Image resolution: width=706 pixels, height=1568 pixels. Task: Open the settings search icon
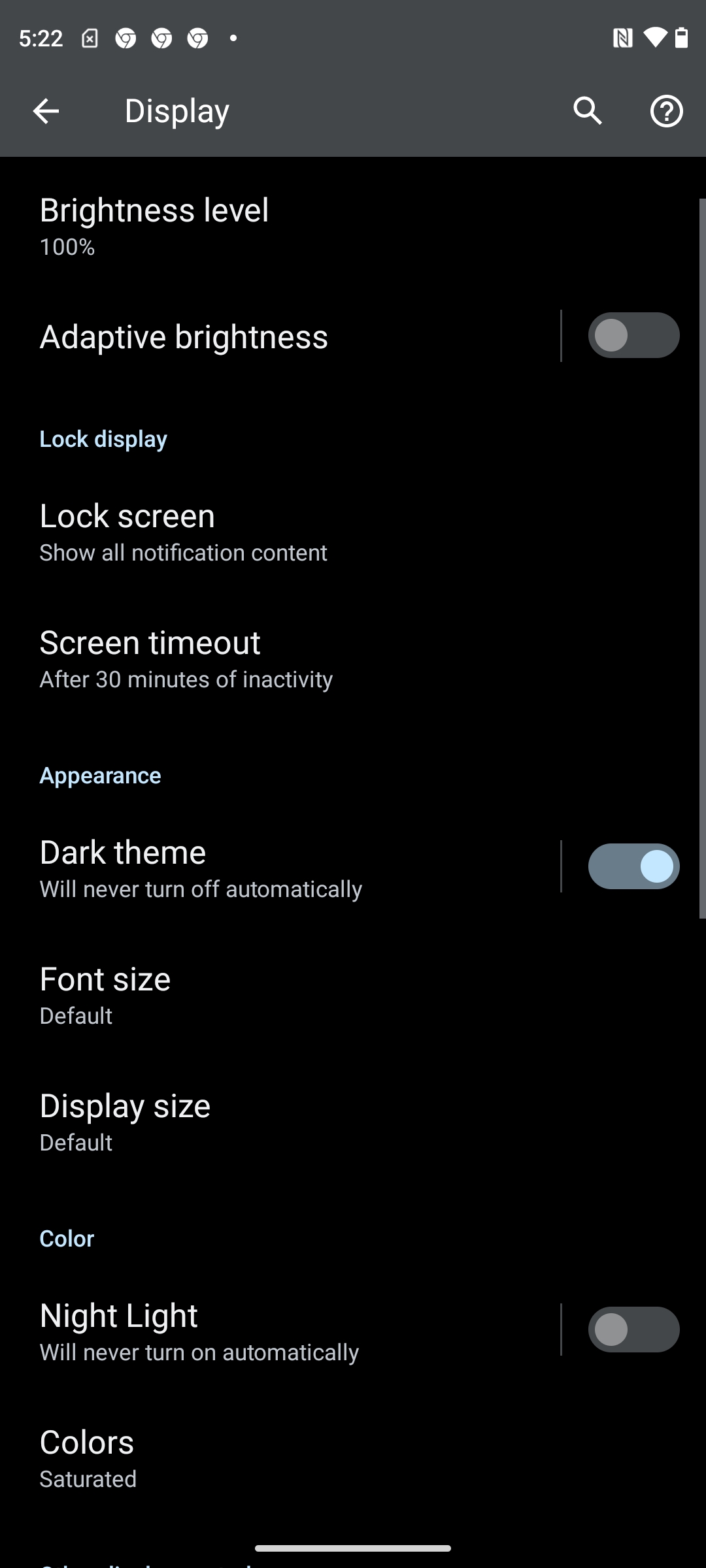[588, 111]
